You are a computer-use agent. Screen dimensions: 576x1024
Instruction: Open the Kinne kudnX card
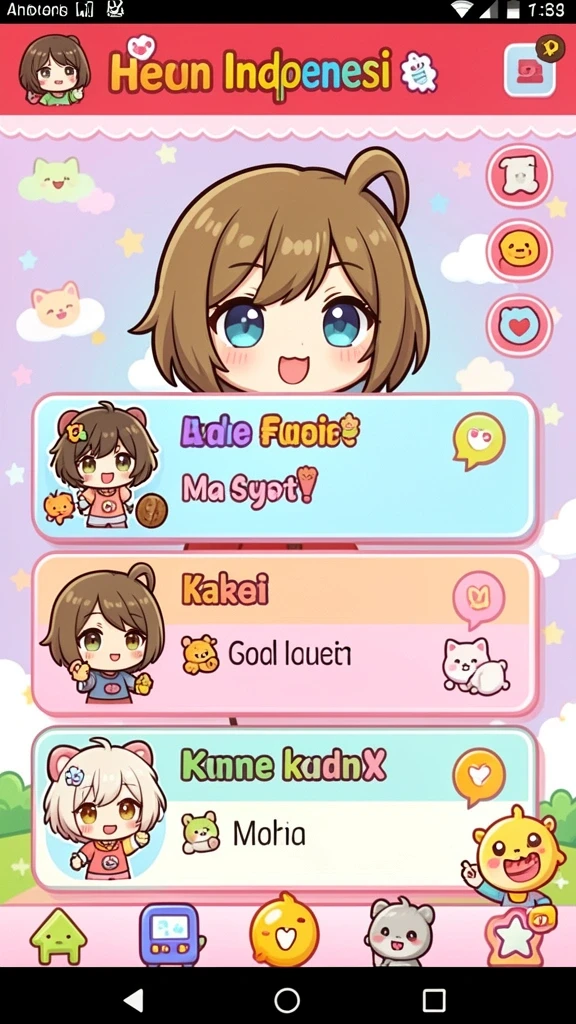[x=285, y=809]
